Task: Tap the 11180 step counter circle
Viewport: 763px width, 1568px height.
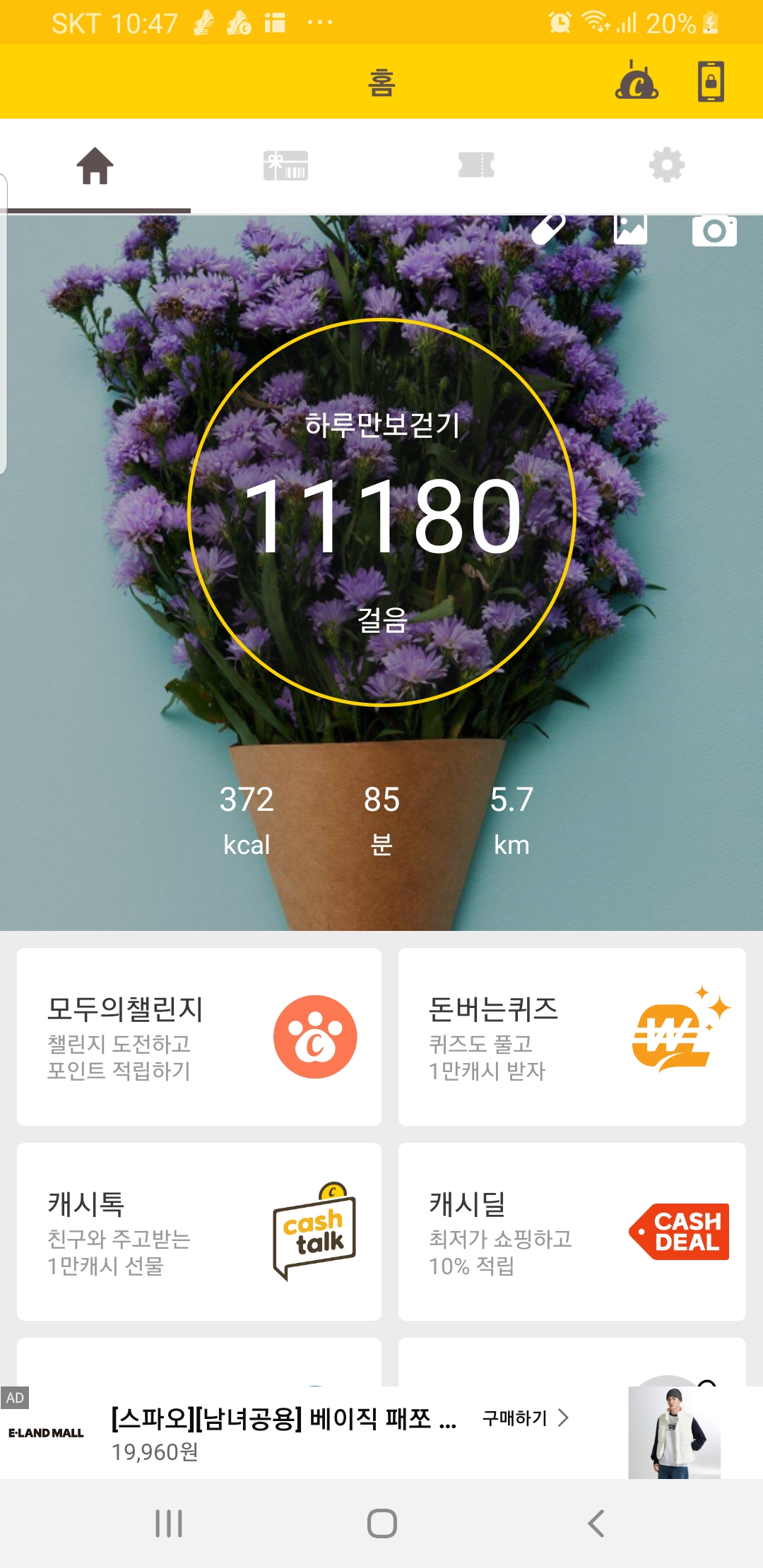Action: click(381, 513)
